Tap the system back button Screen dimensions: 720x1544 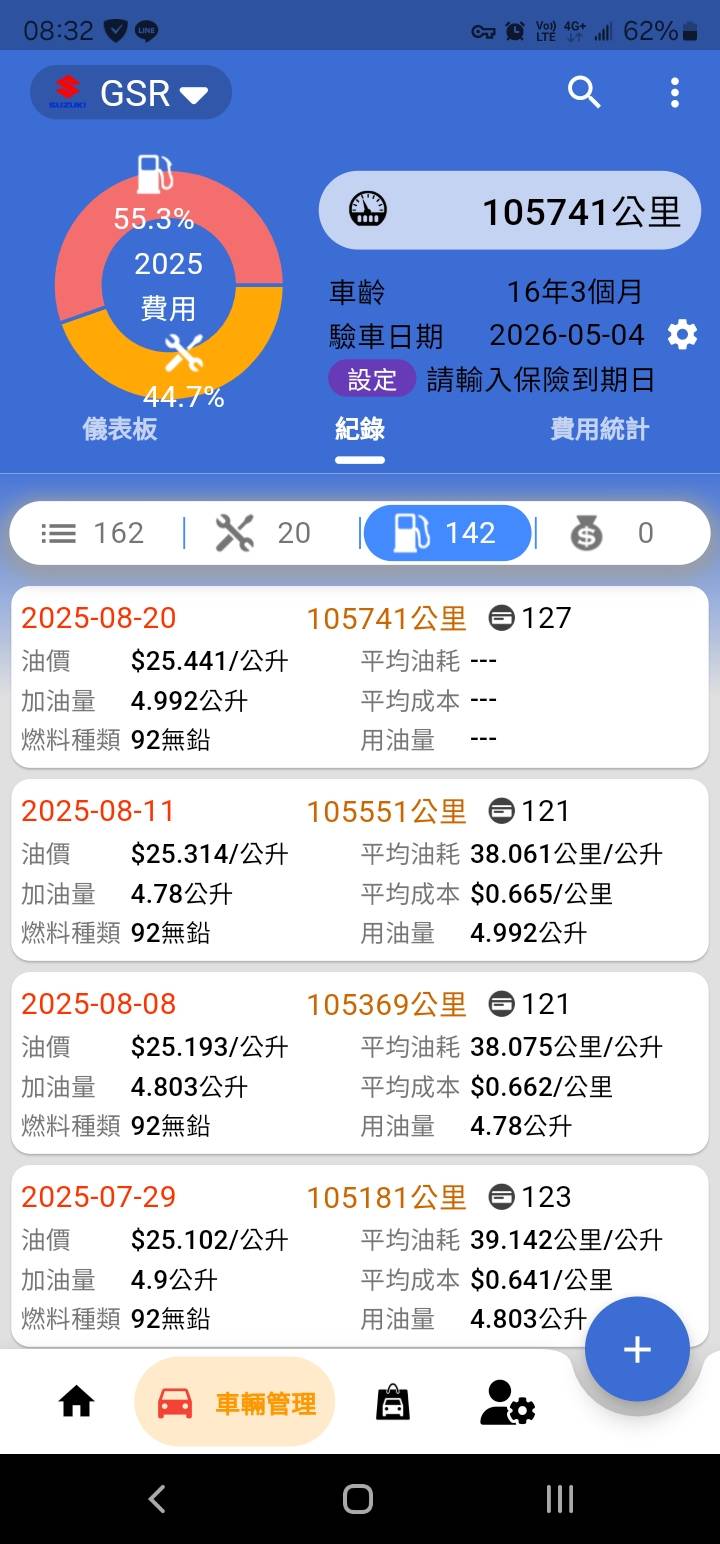click(x=157, y=1498)
